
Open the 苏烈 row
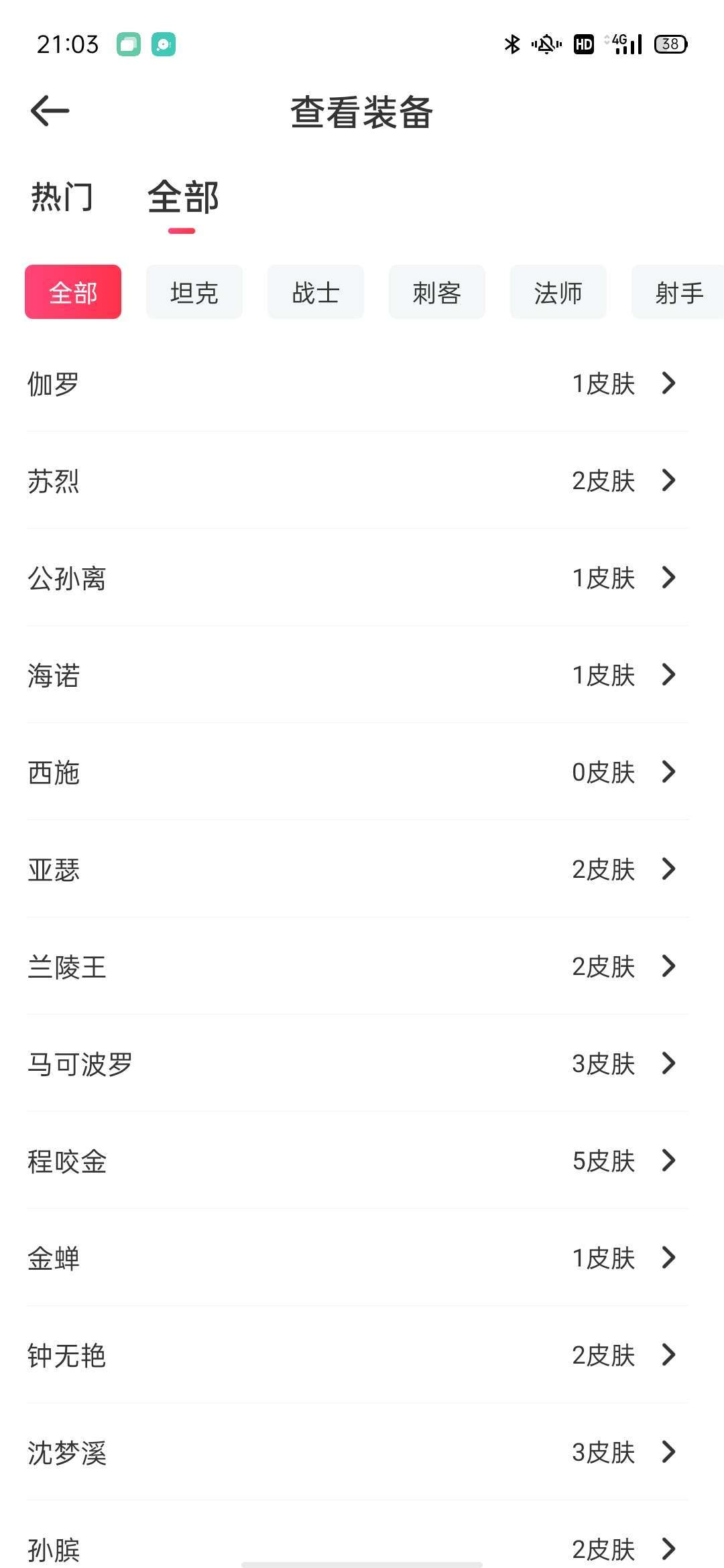coord(358,481)
